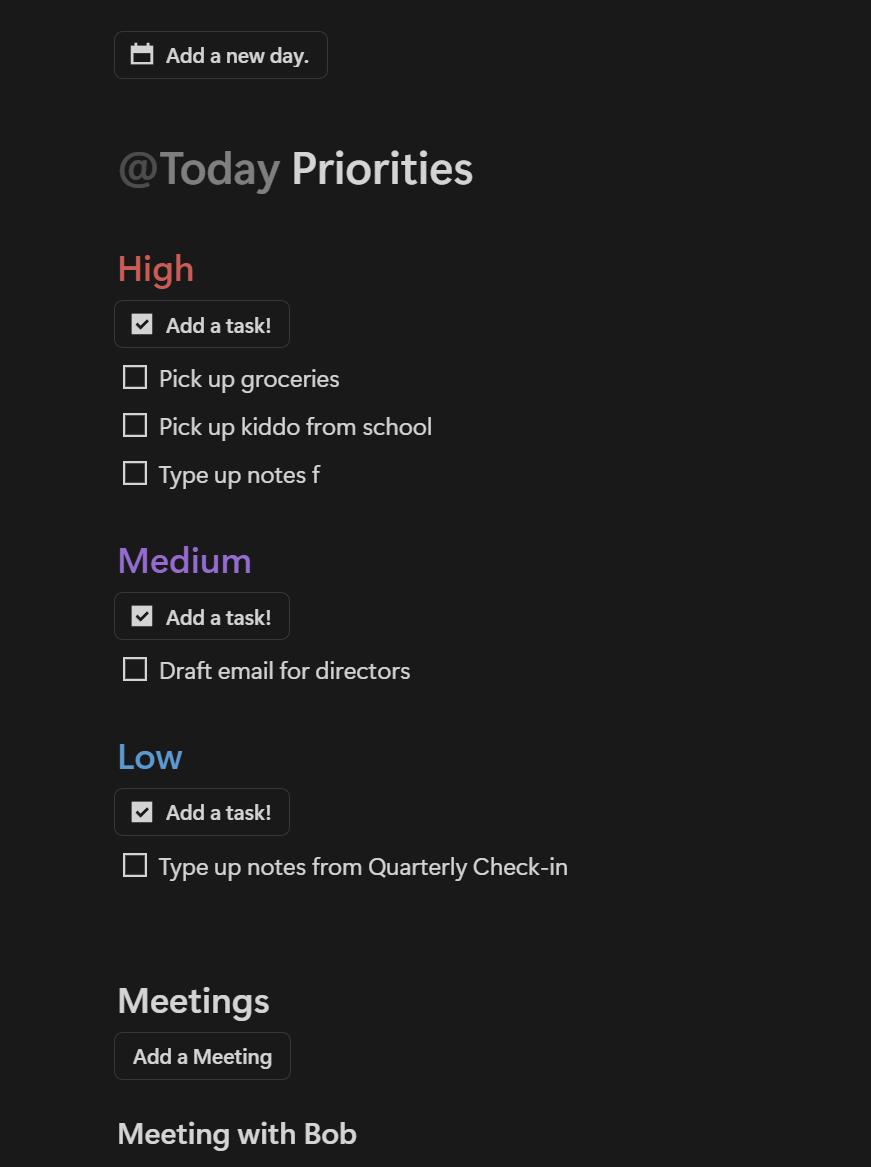Select the Medium priority heading
The image size is (871, 1167).
click(x=184, y=561)
